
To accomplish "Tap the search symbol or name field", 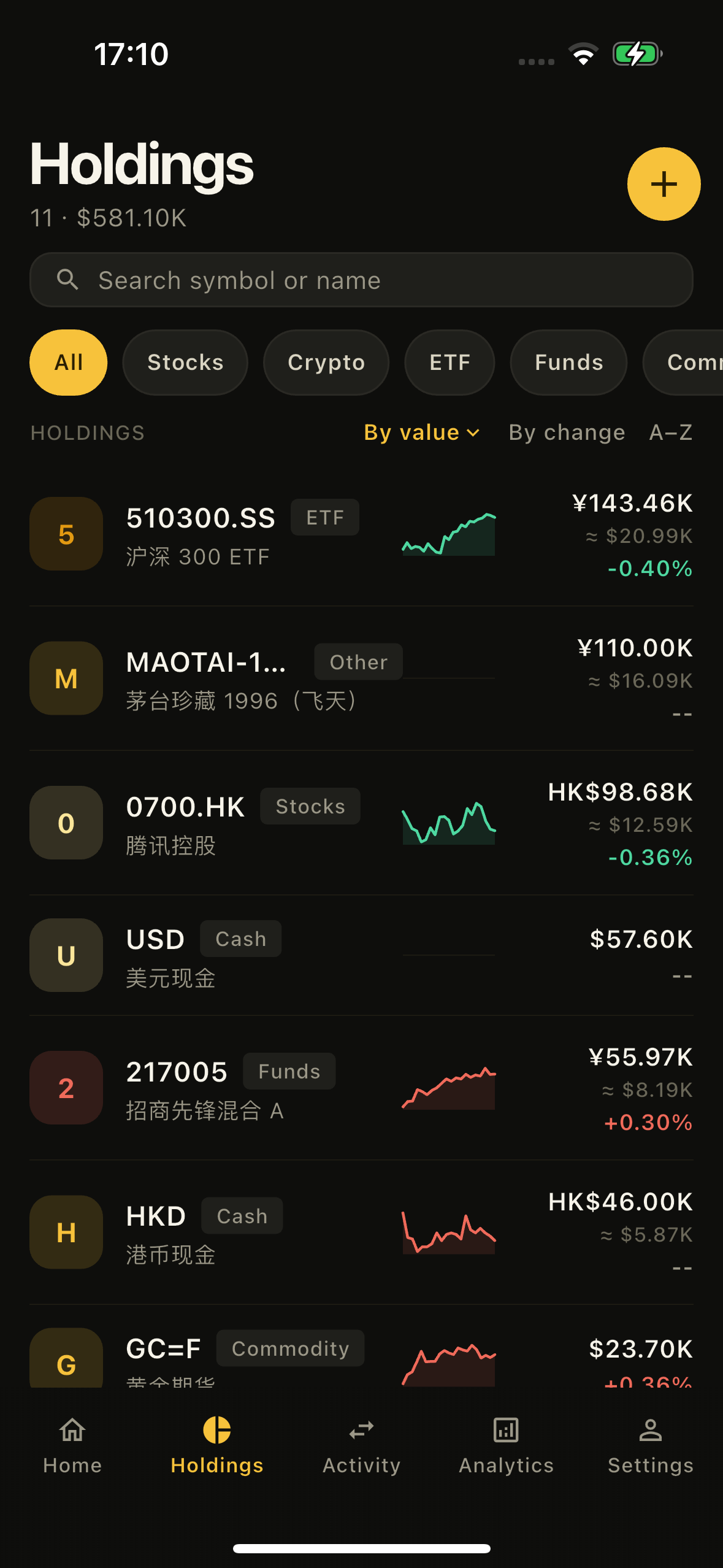I will 361,280.
